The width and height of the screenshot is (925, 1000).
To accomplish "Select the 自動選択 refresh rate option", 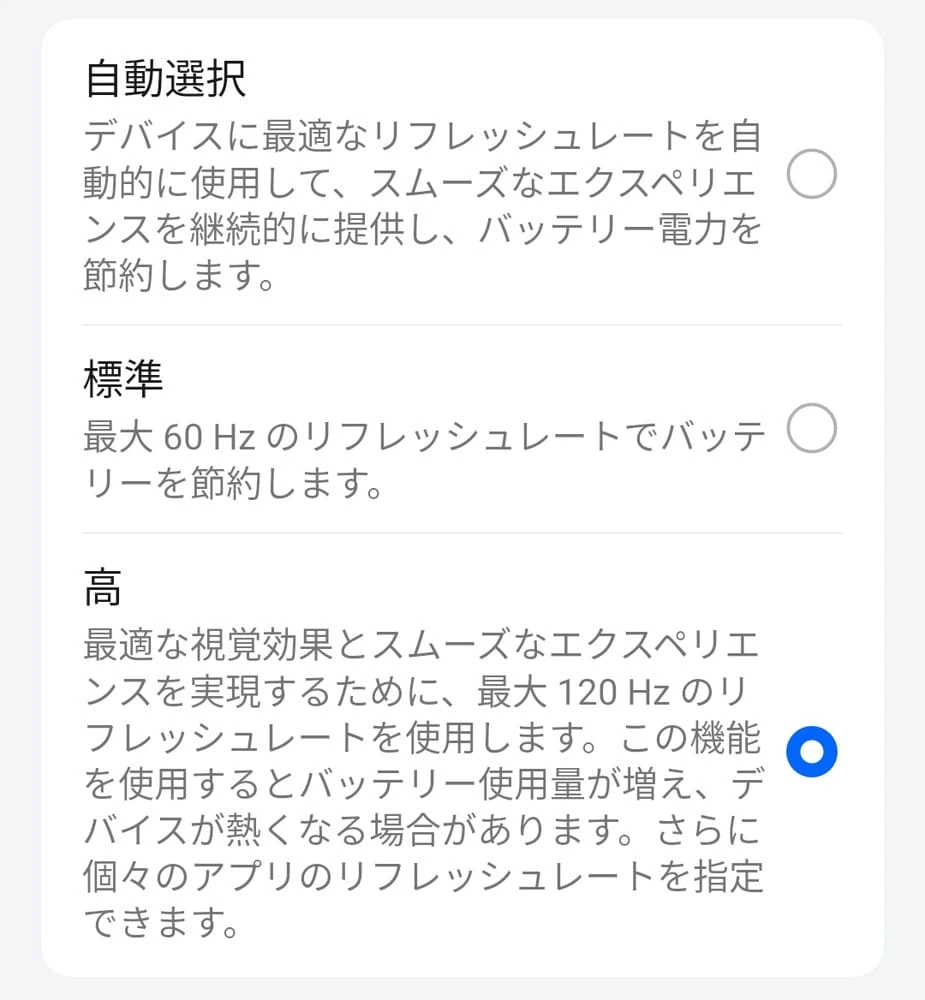I will click(811, 177).
